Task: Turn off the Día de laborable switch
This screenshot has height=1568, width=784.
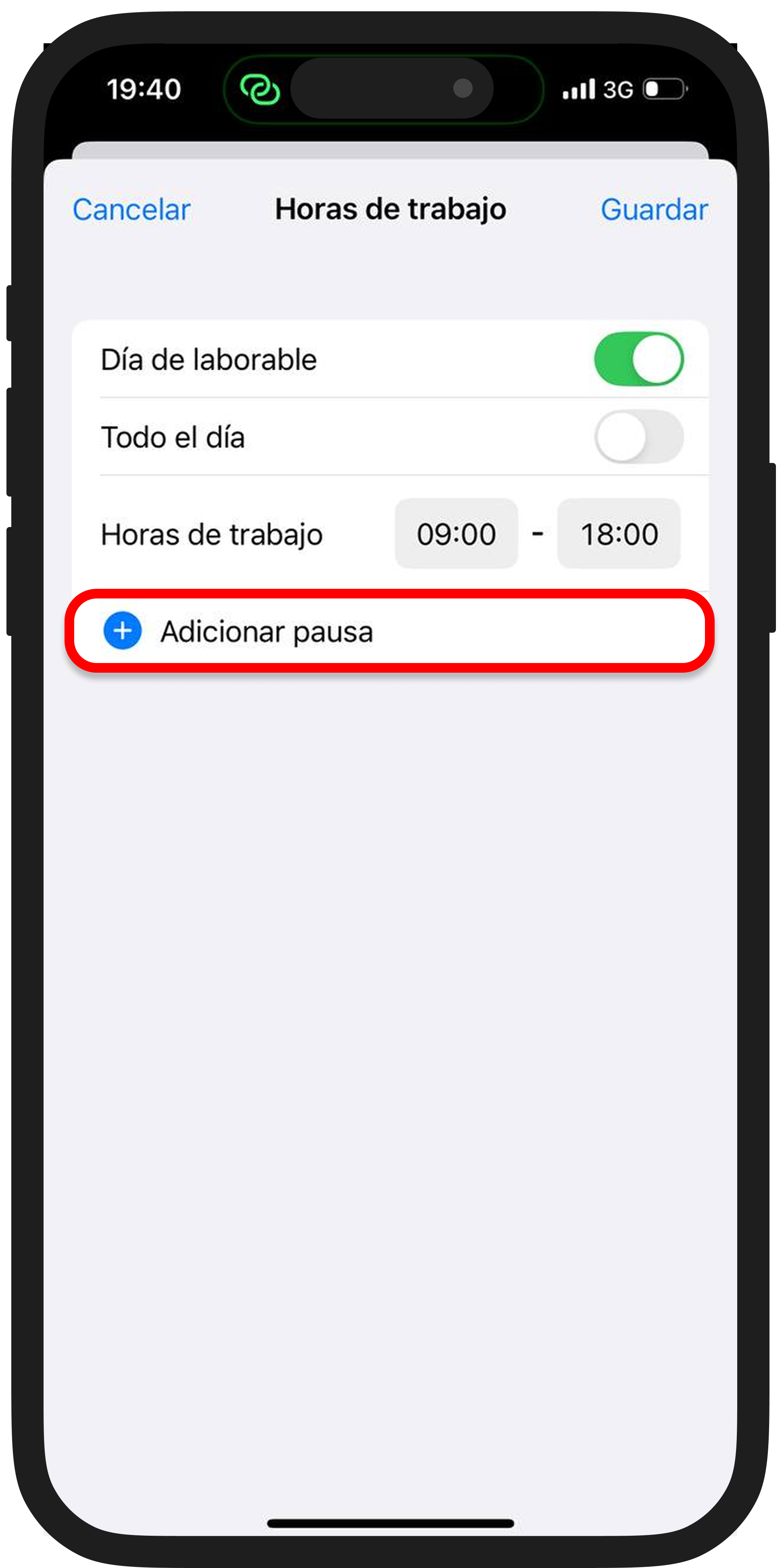Action: pos(638,359)
